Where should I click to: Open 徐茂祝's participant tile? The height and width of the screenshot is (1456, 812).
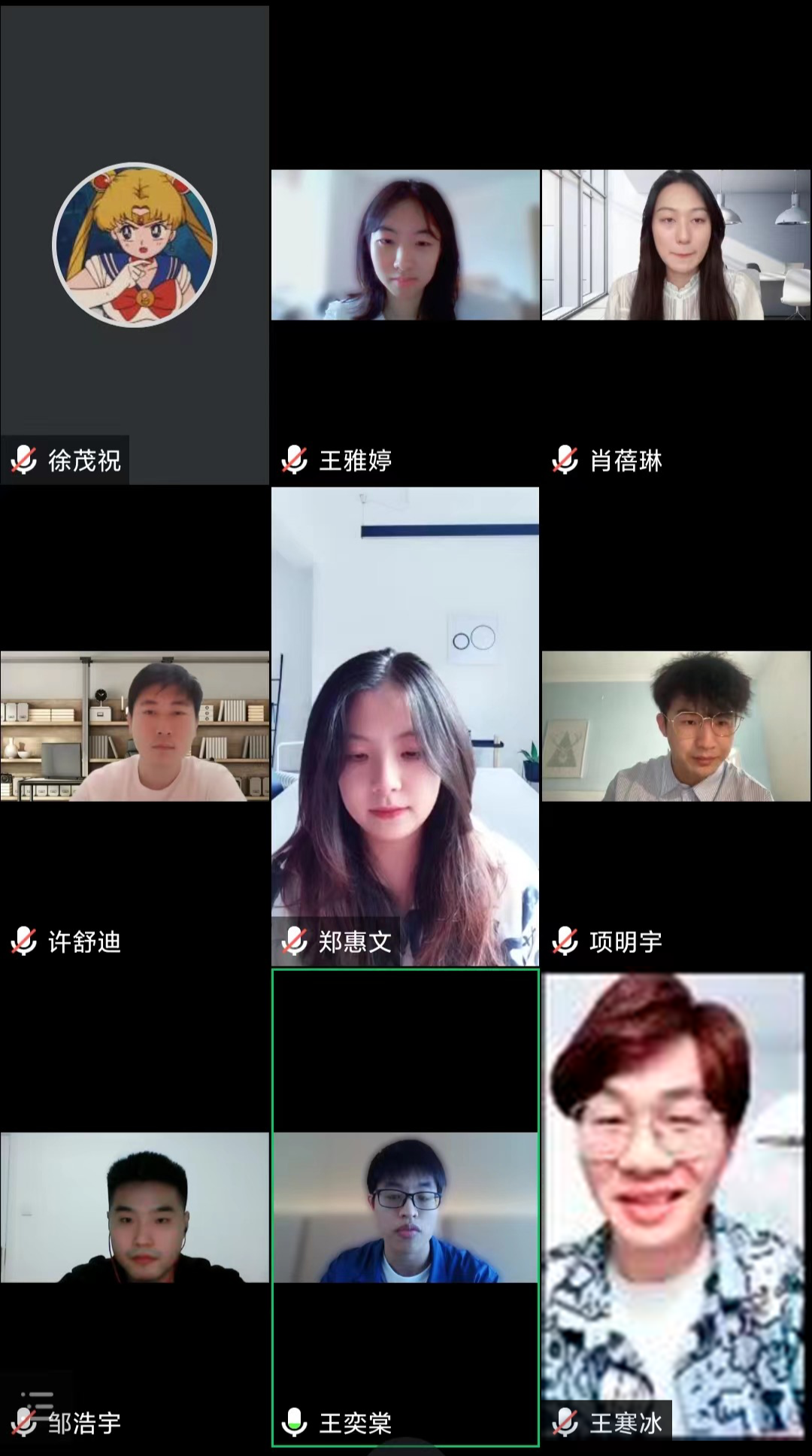(135, 245)
